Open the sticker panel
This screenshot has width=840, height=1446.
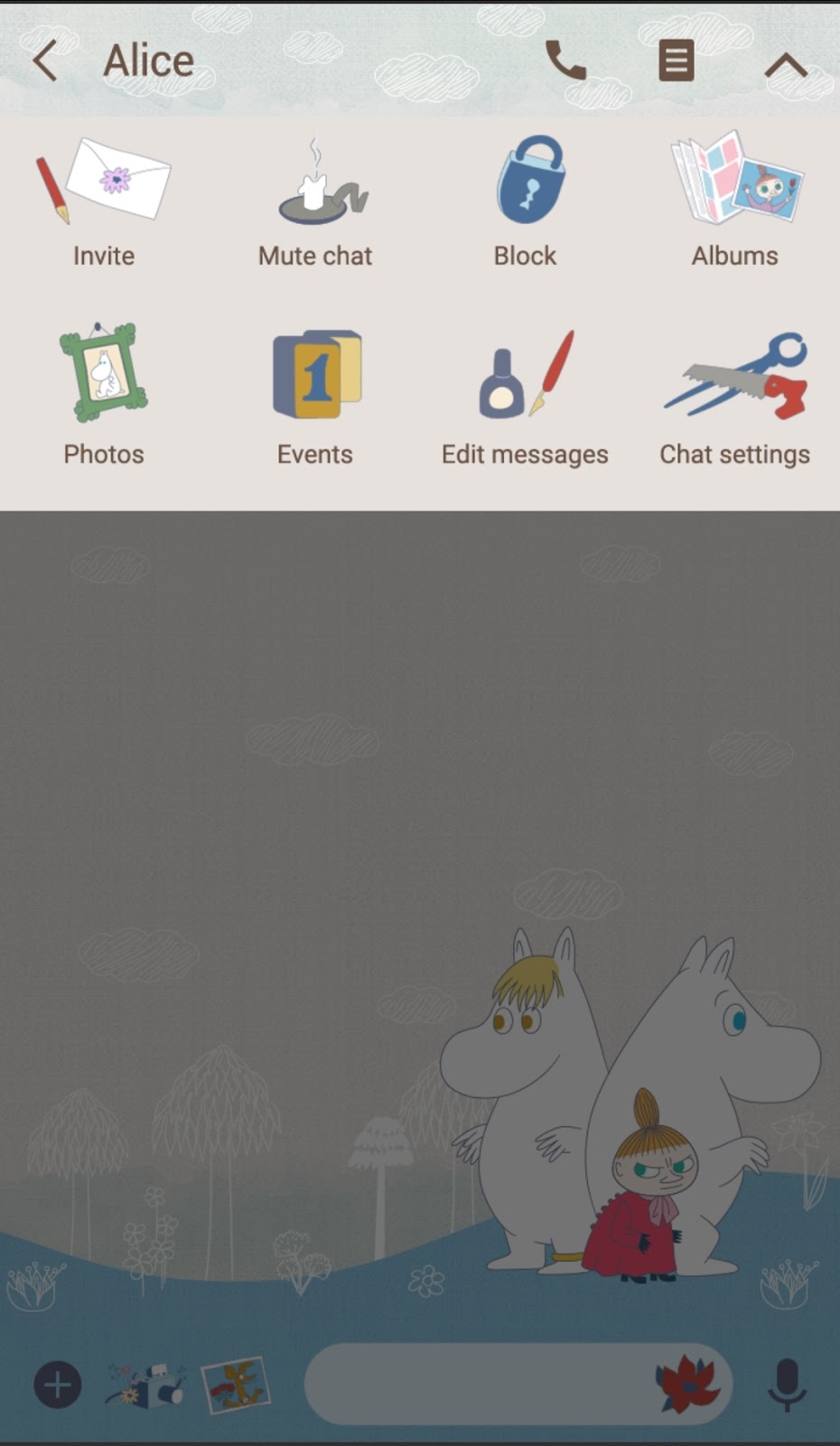(x=688, y=1385)
